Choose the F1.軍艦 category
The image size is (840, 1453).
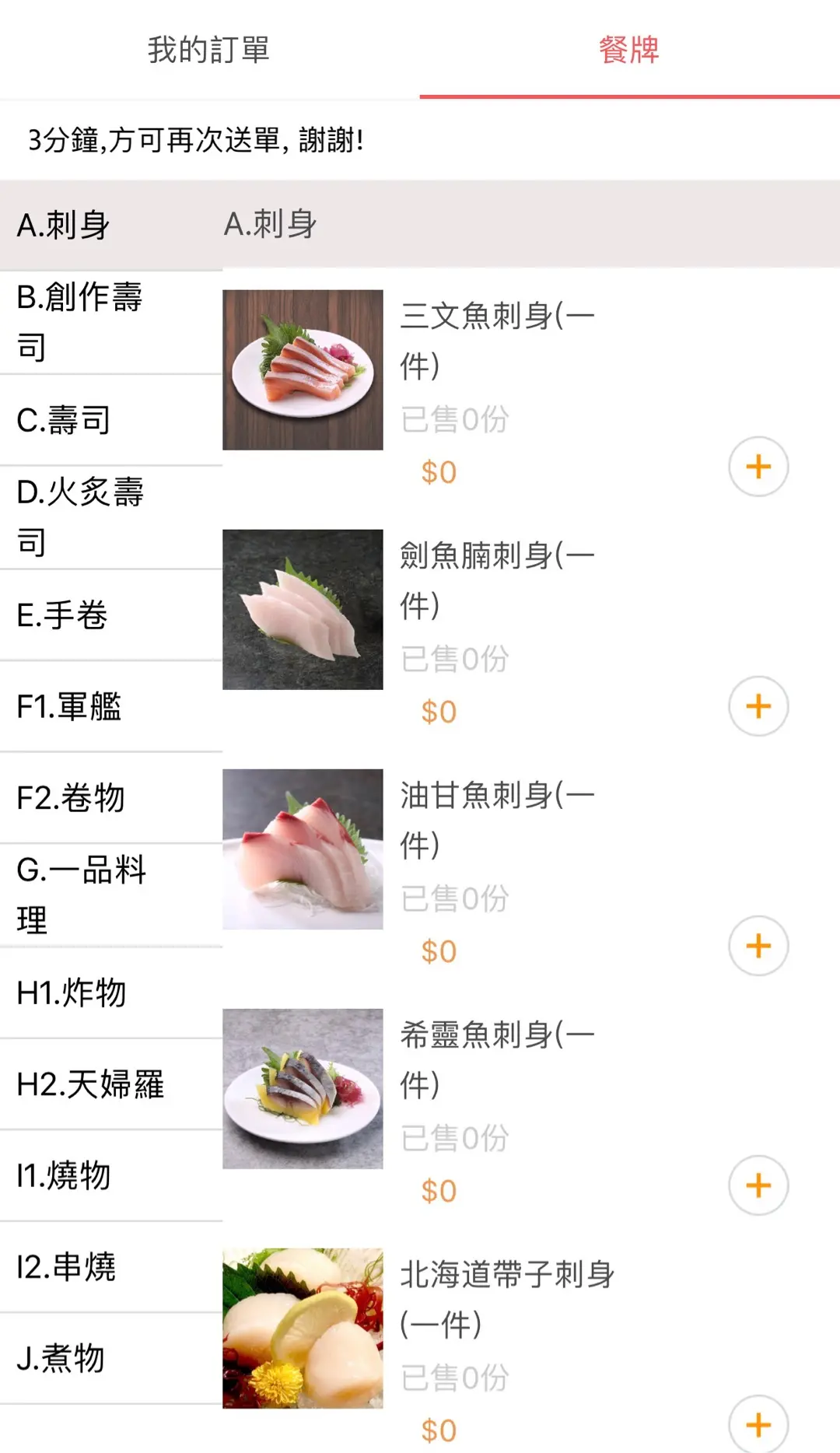pos(110,706)
